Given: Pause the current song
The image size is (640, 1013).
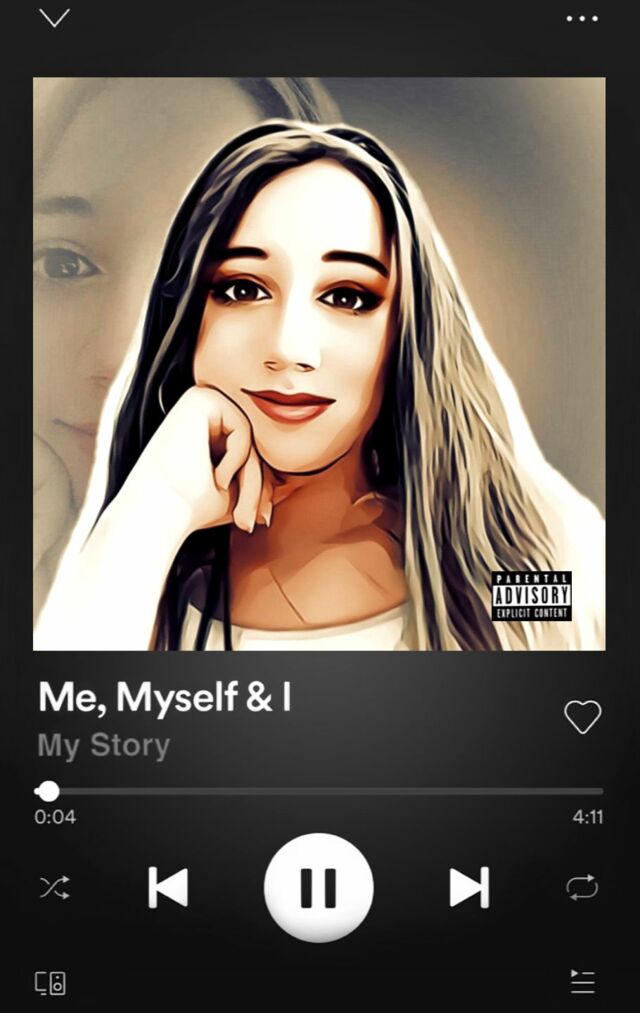Looking at the screenshot, I should [319, 887].
